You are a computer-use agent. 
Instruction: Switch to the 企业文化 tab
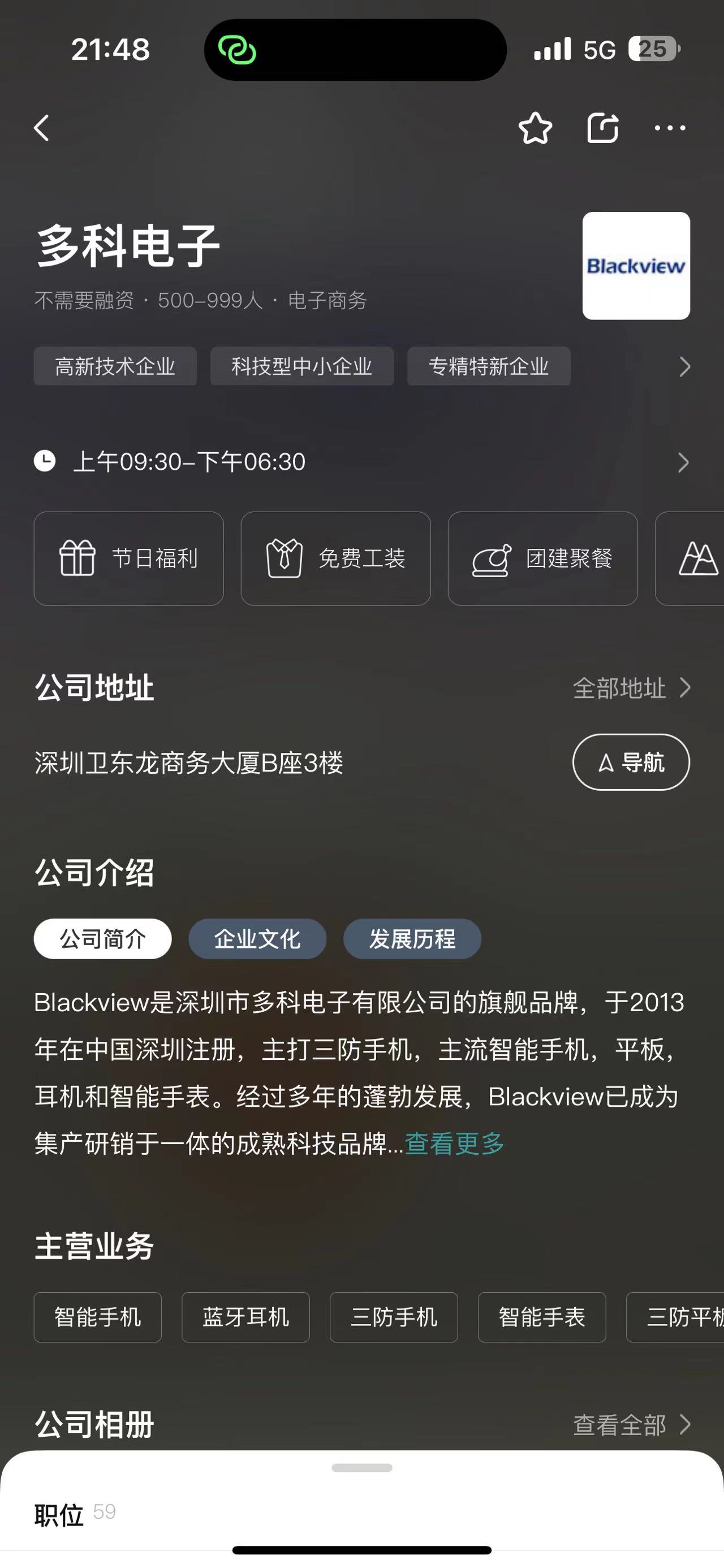257,939
